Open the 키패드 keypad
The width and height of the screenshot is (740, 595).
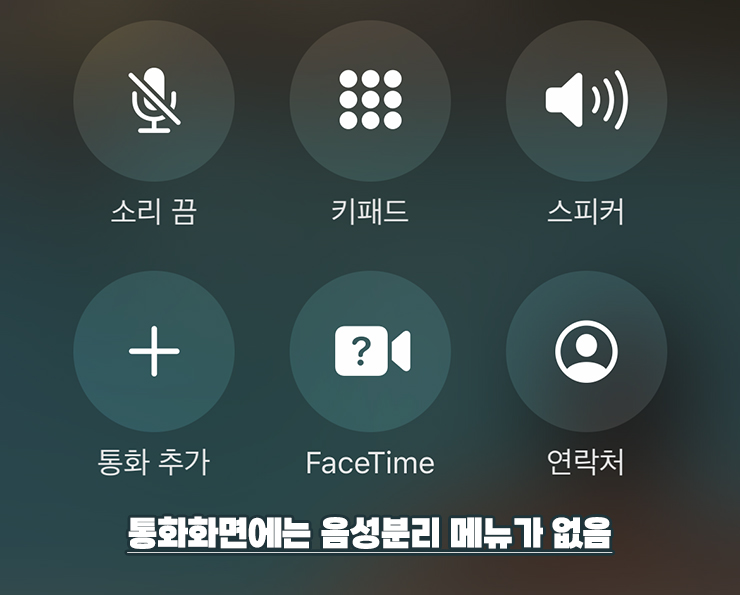pos(370,100)
